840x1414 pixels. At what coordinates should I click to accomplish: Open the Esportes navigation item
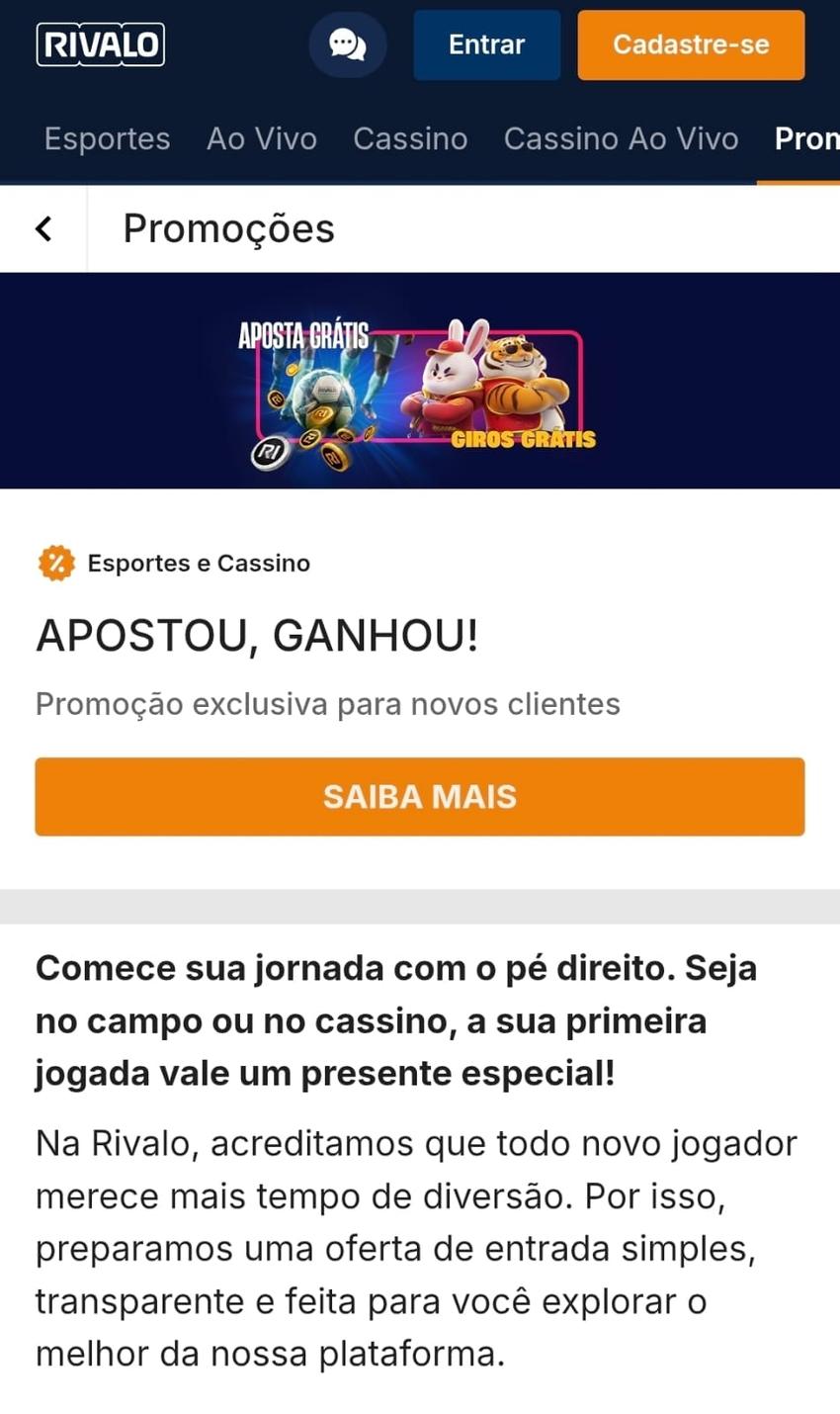[x=106, y=138]
